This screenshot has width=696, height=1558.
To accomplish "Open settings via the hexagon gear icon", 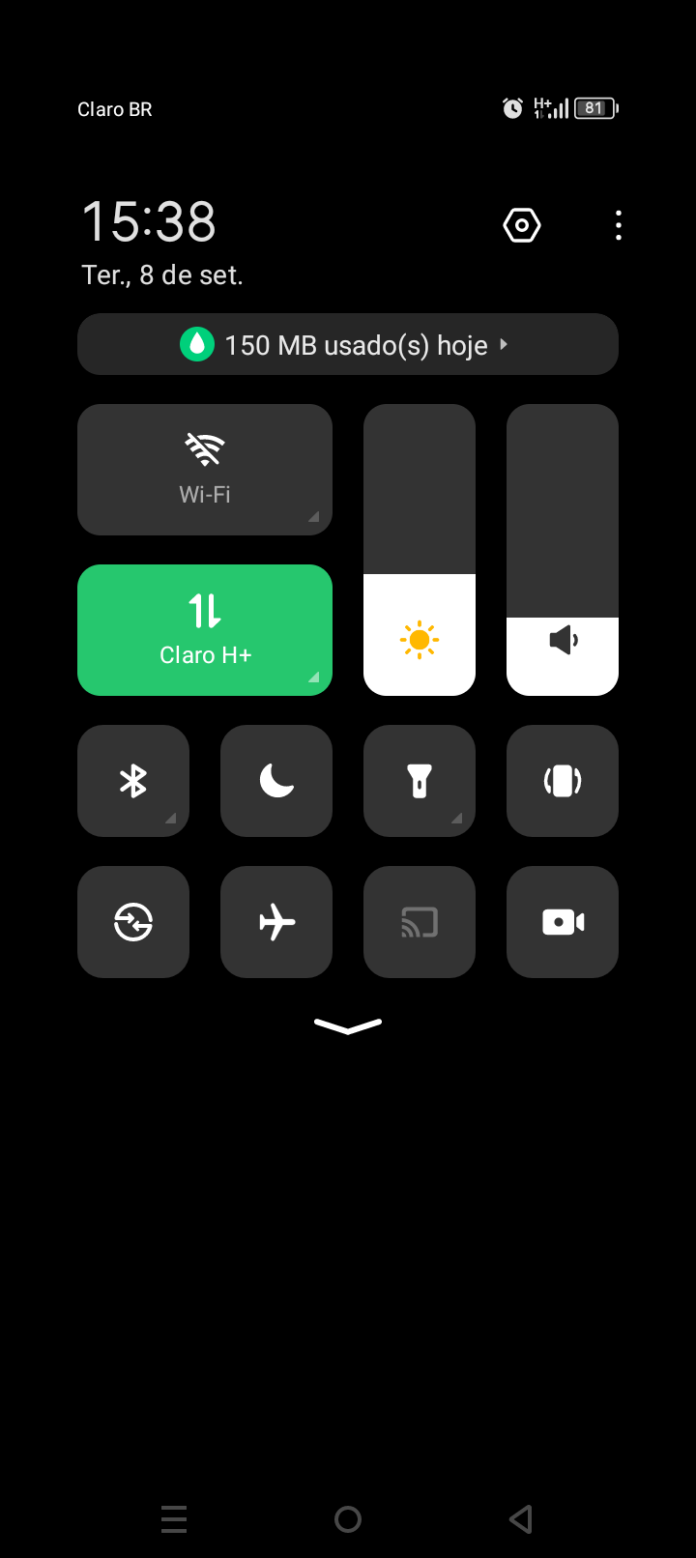I will [x=521, y=226].
